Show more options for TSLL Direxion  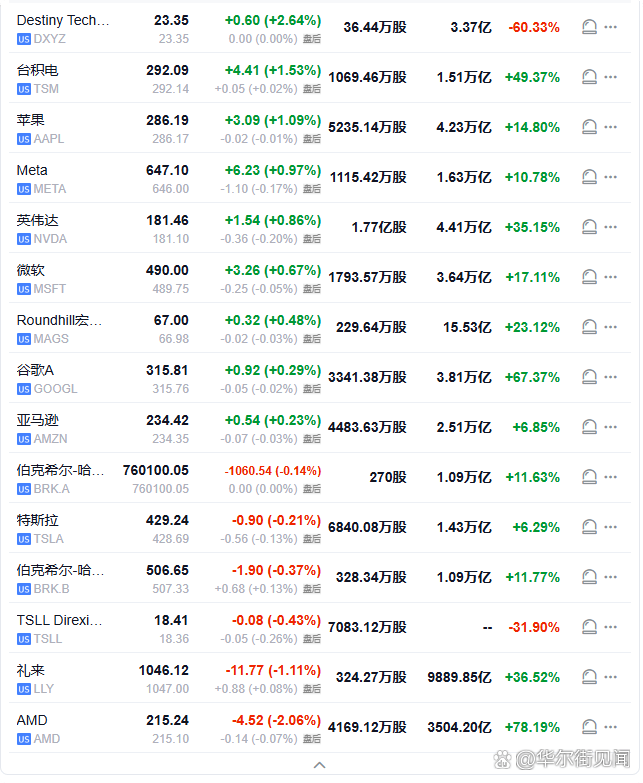611,627
